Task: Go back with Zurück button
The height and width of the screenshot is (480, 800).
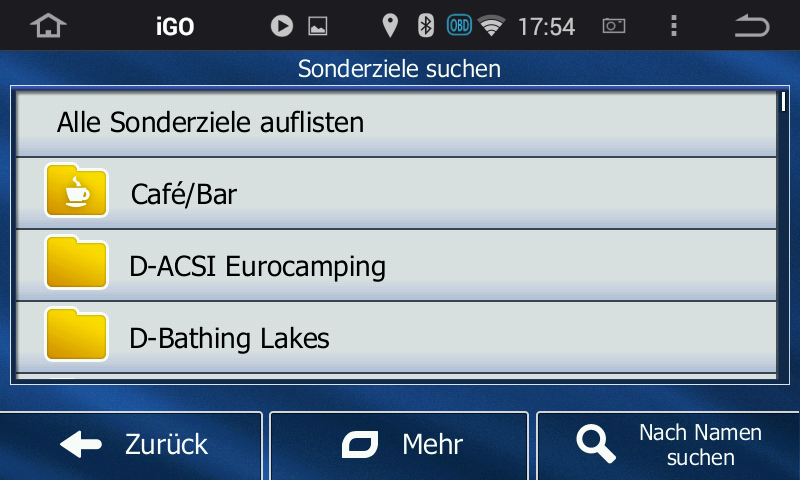Action: click(x=131, y=446)
